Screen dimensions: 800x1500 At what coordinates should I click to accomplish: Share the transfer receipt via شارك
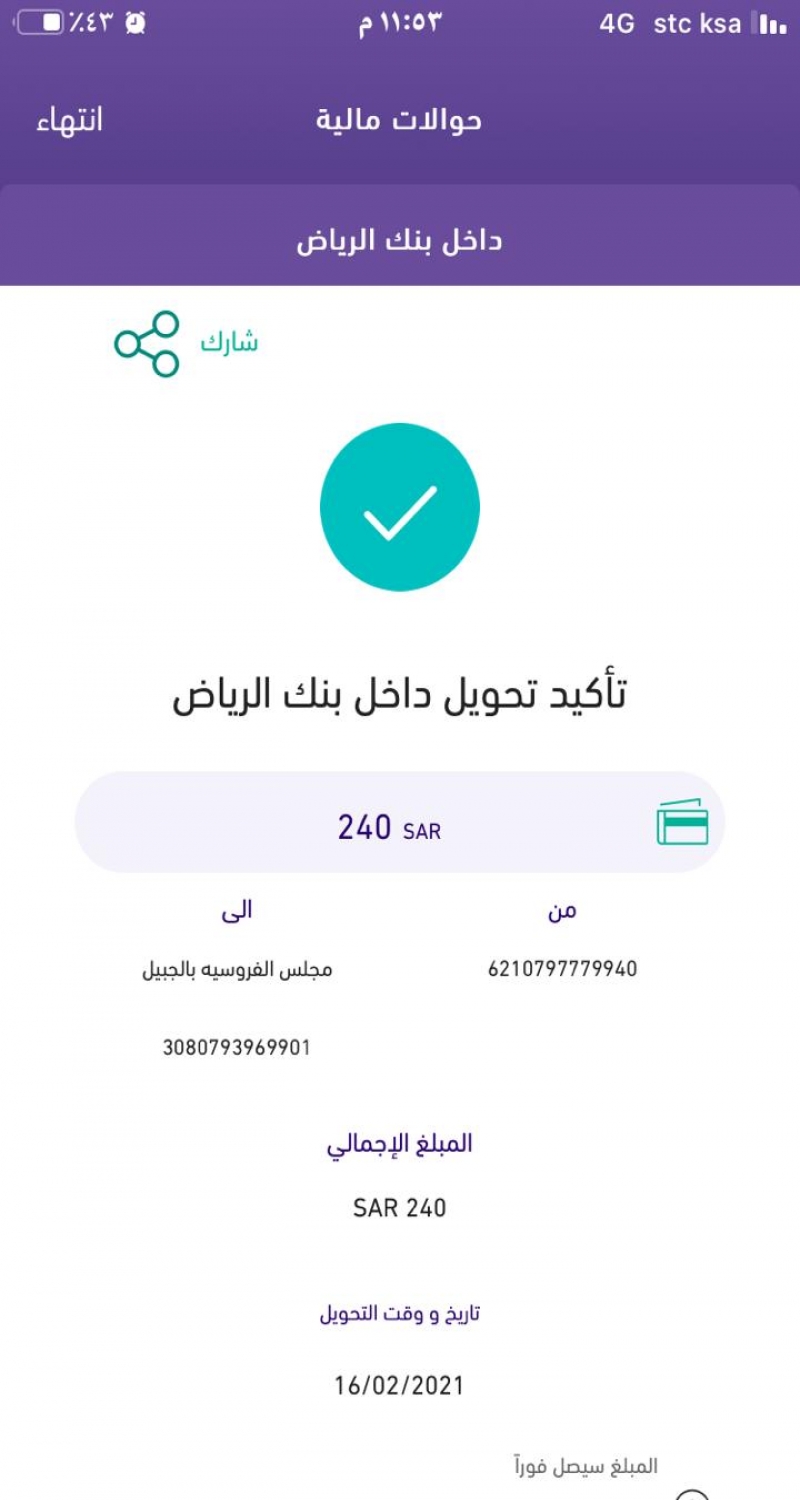coord(185,343)
